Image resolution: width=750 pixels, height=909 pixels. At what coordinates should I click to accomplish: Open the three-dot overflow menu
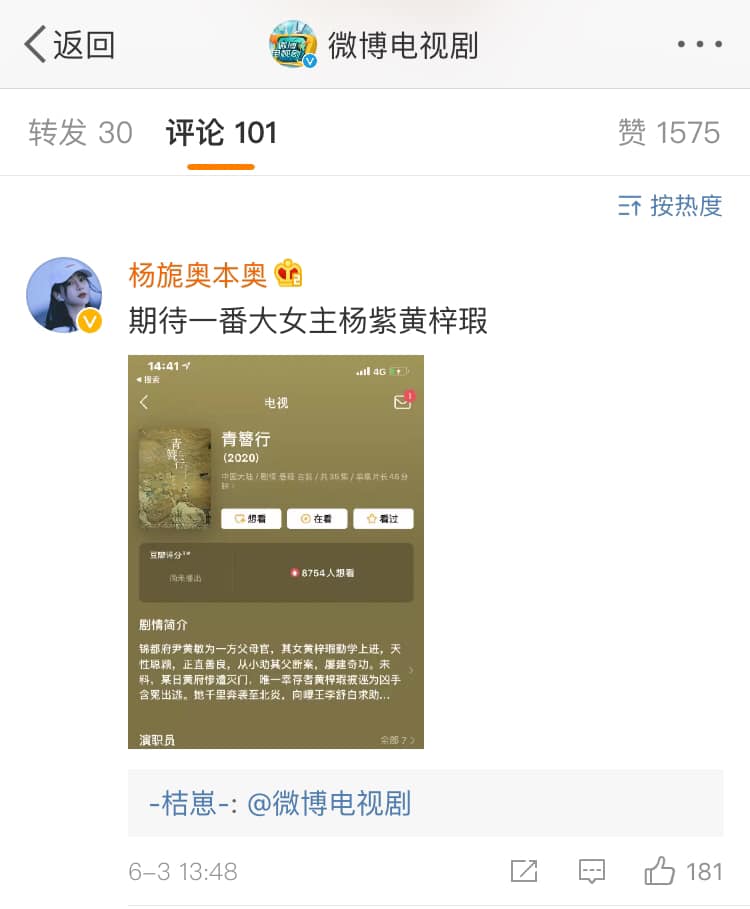[x=699, y=45]
